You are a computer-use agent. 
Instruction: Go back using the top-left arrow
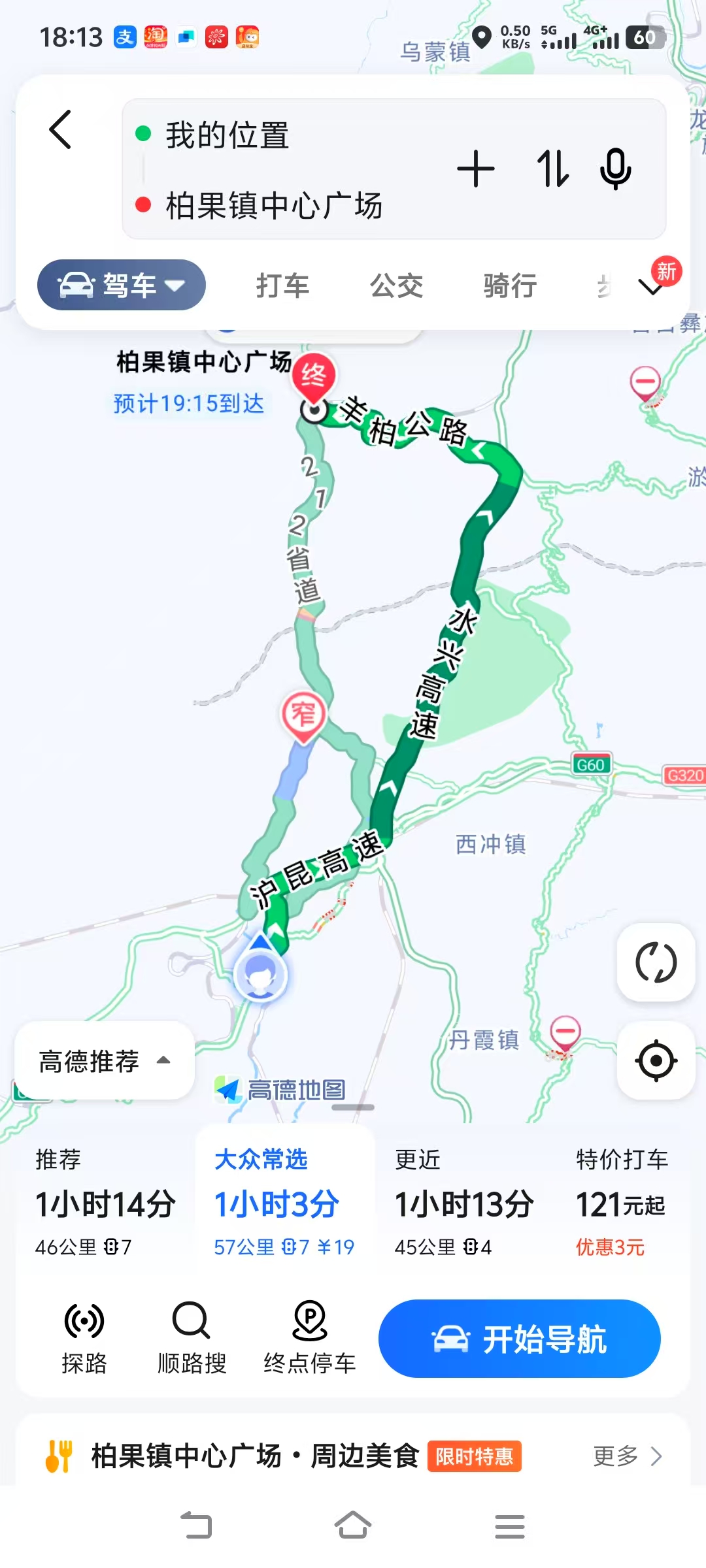(x=61, y=129)
